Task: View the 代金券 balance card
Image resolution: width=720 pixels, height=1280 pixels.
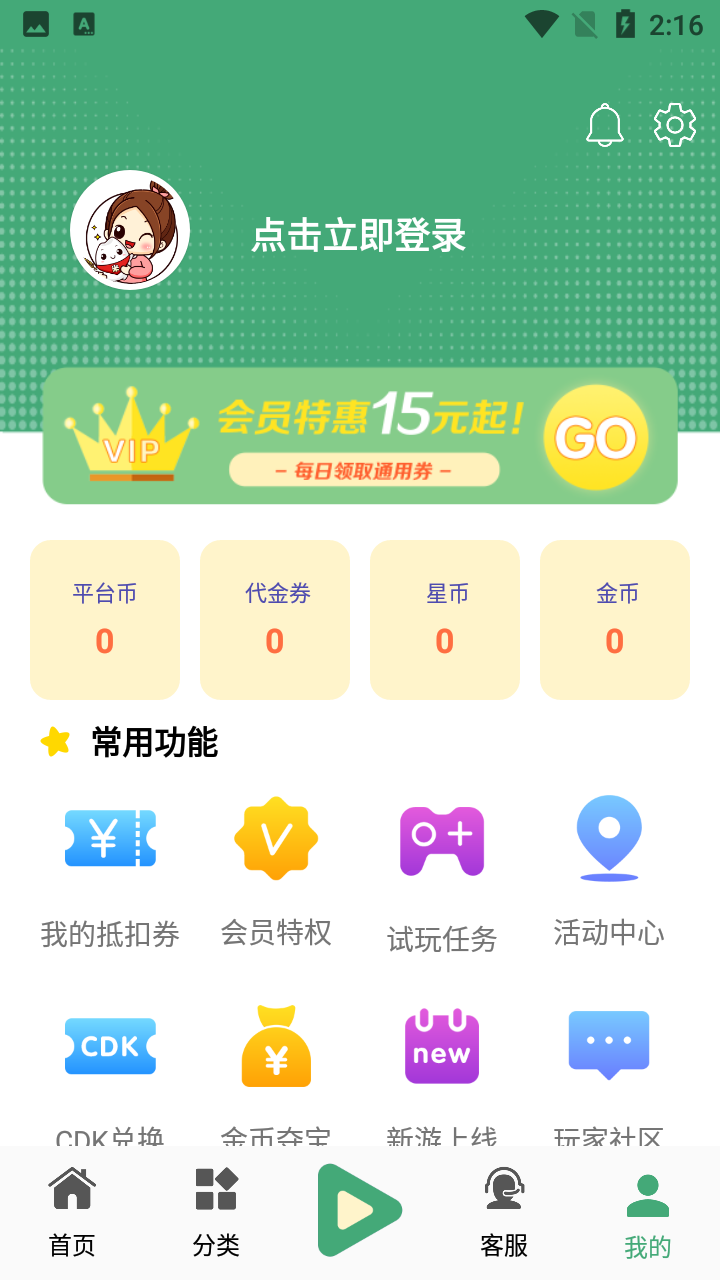Action: tap(275, 620)
